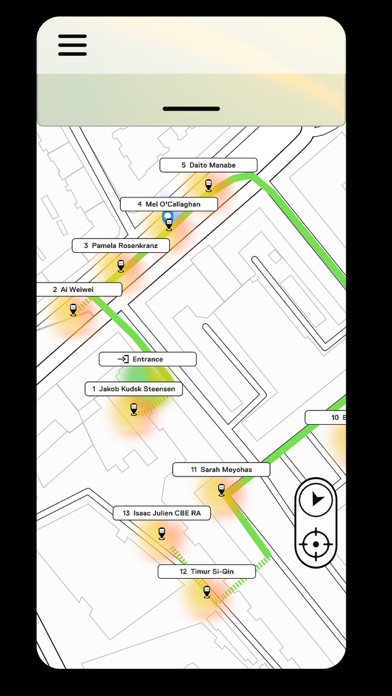Open the 2 Ai Weiwei label
392x696 pixels.
[x=79, y=289]
